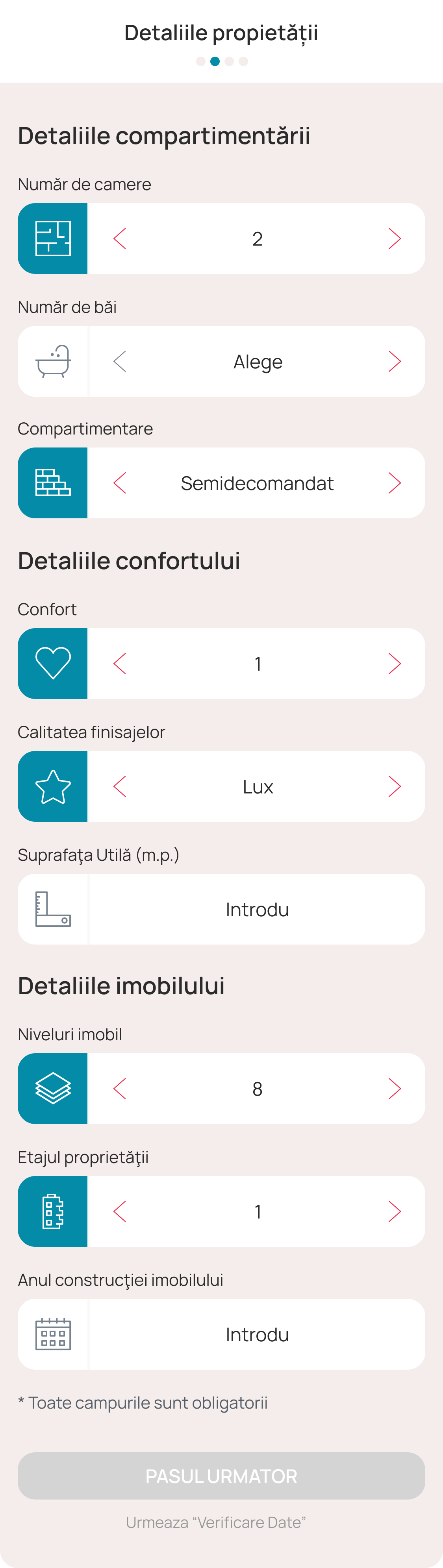Decrease the Număr de camere value
Screen dimensions: 443x1568
tap(120, 239)
